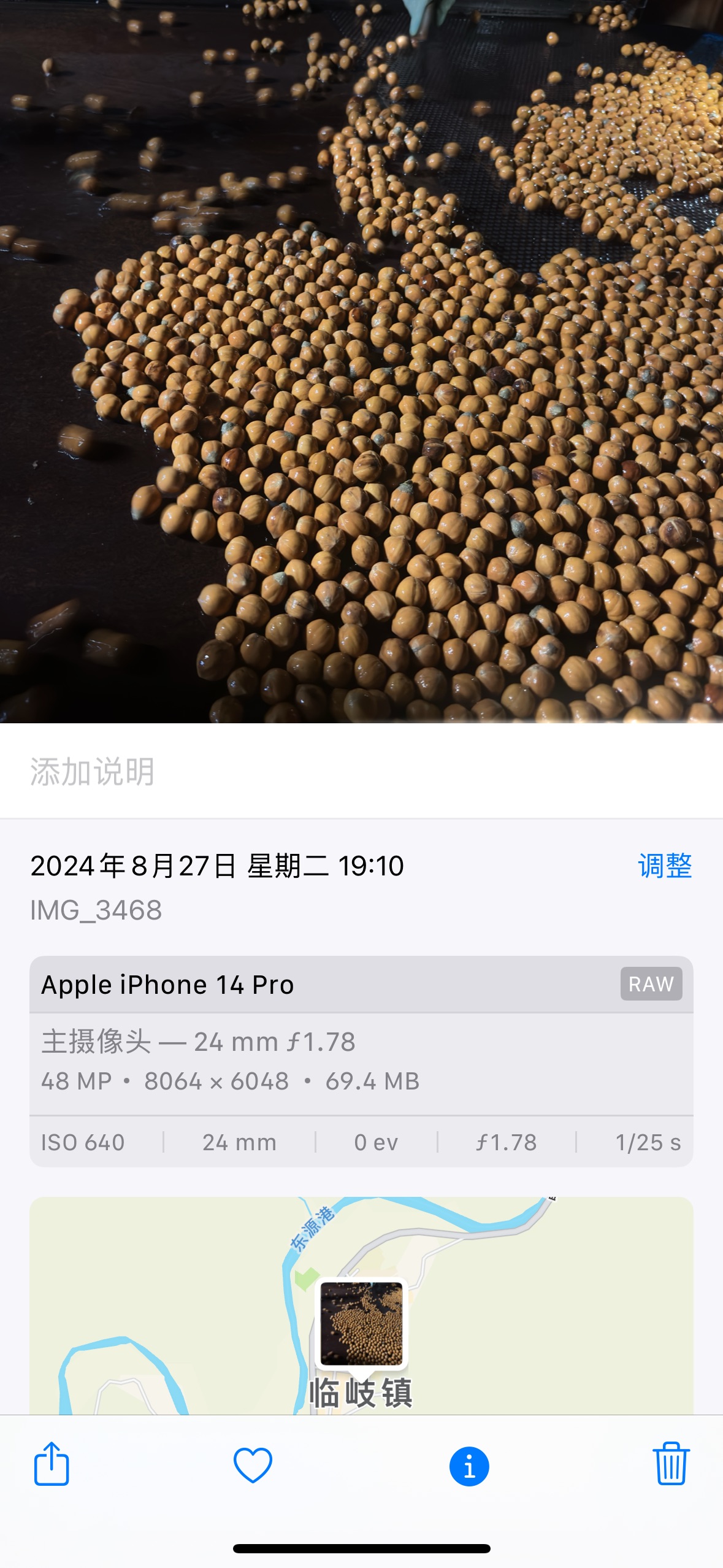Close the photo info panel
Screen dimensions: 723x1568
coord(469,1466)
